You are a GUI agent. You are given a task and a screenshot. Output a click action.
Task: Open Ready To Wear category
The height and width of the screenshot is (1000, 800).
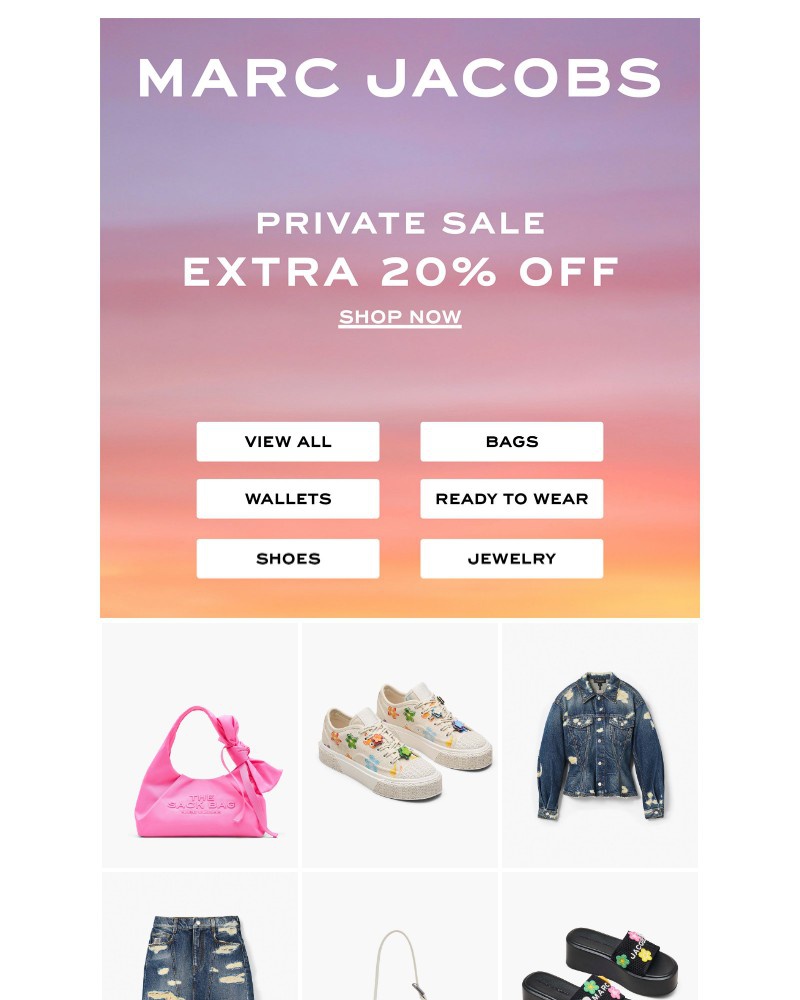click(x=511, y=499)
